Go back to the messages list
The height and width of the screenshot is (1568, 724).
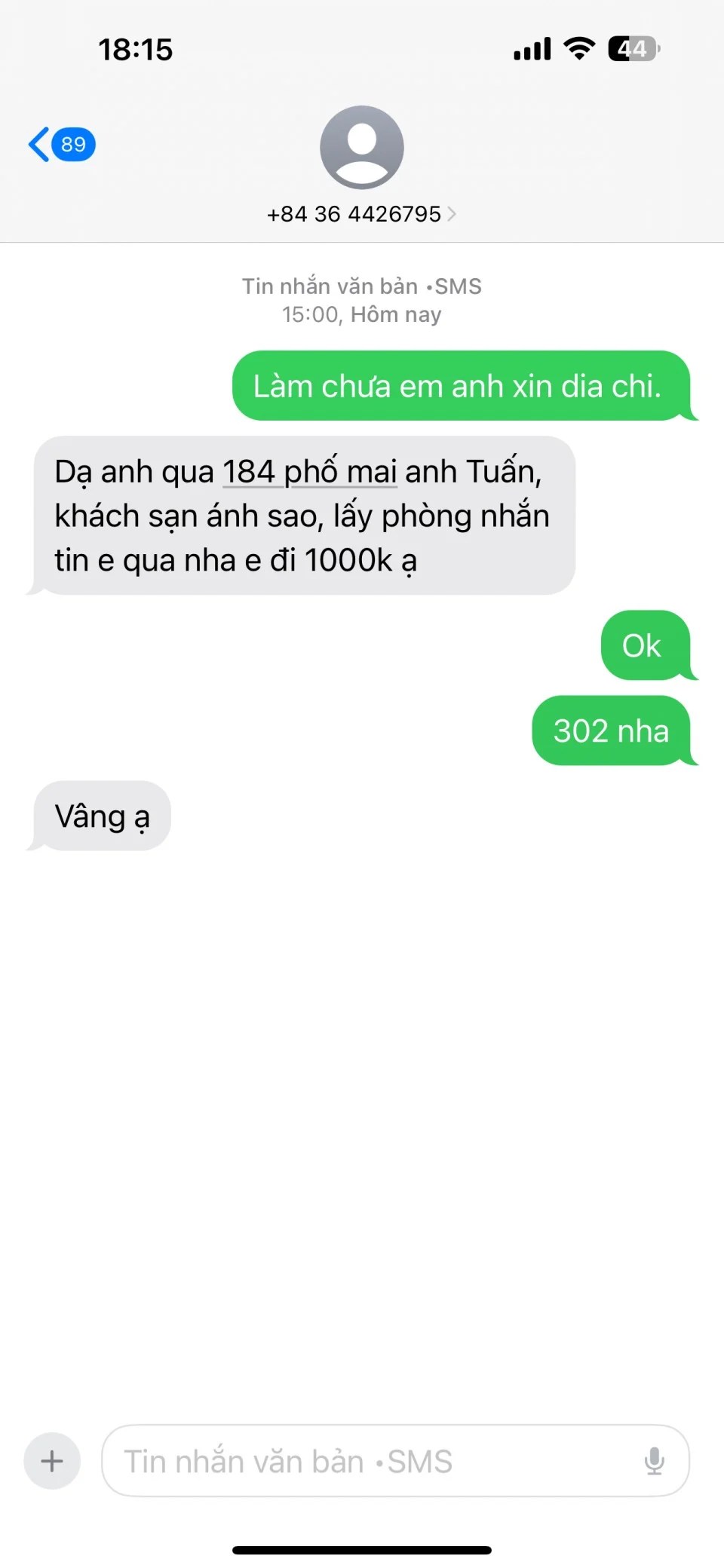[x=60, y=144]
